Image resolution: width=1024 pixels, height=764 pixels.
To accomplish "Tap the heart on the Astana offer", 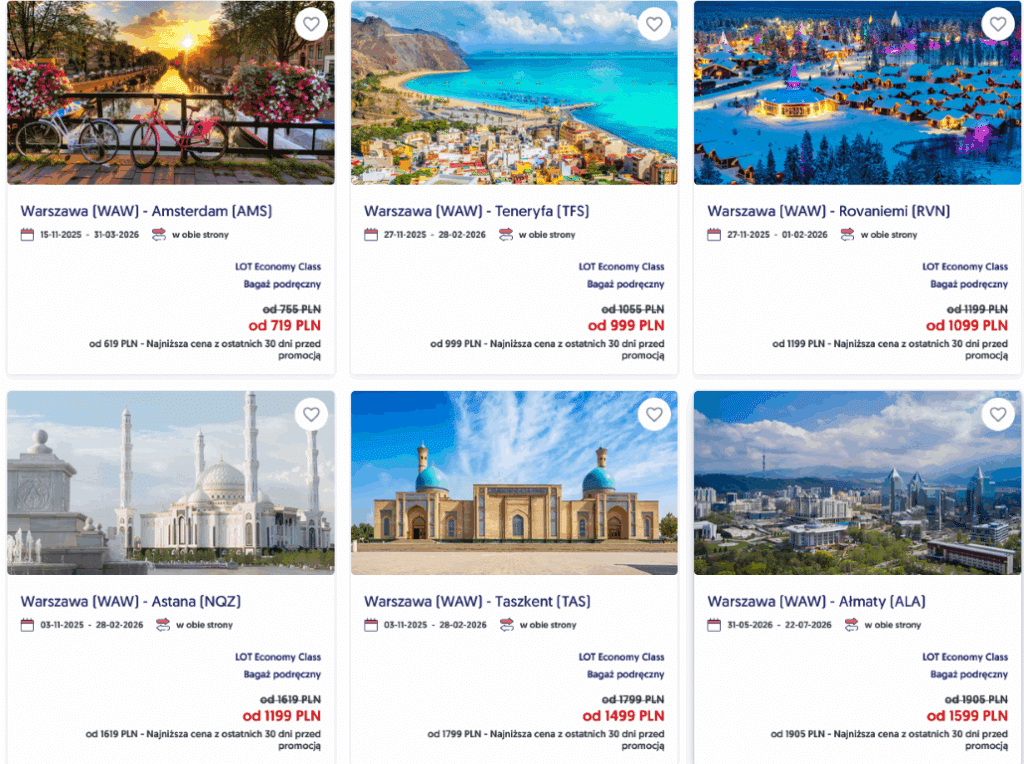I will point(311,414).
